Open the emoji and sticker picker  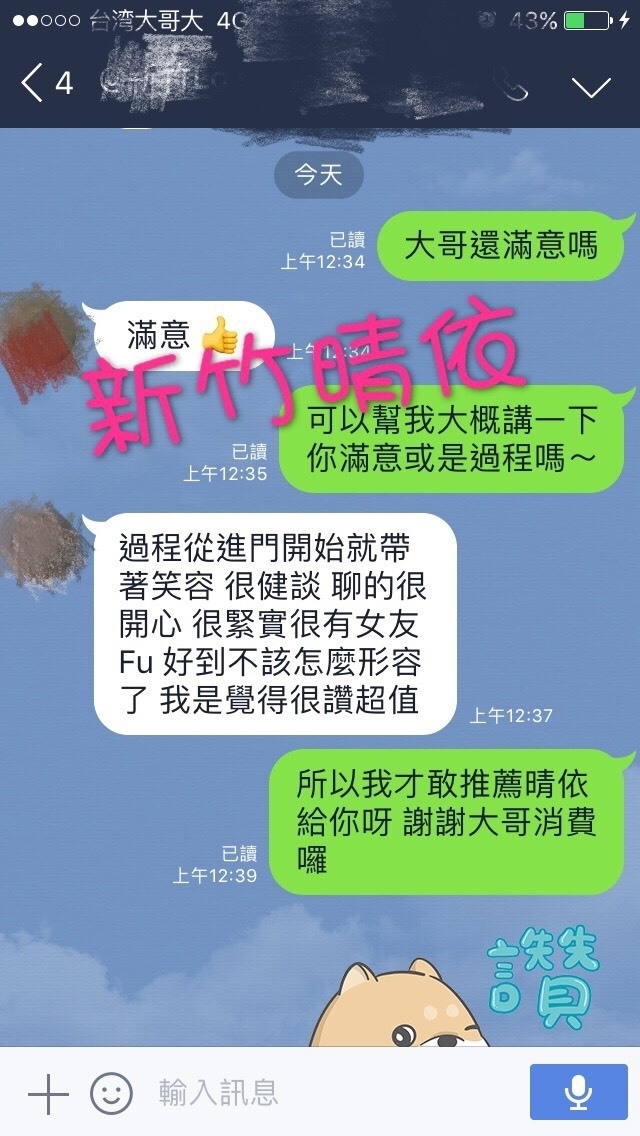tap(111, 1094)
